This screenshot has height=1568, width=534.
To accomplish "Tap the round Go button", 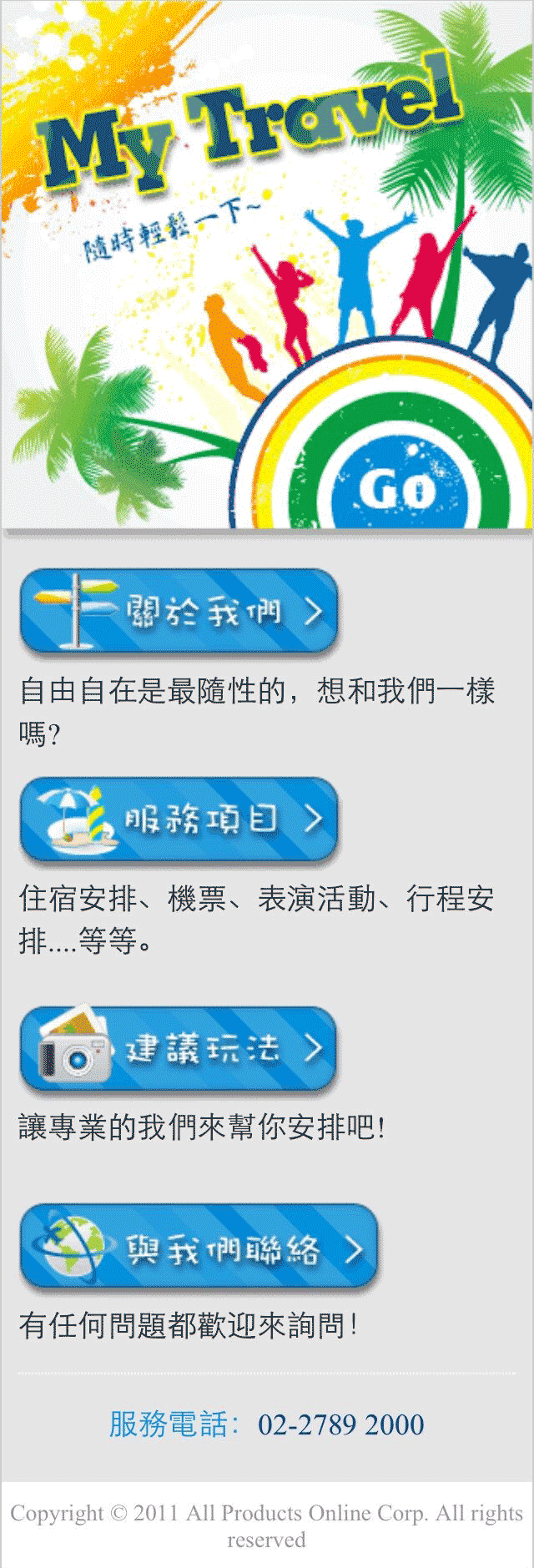I will (x=397, y=487).
